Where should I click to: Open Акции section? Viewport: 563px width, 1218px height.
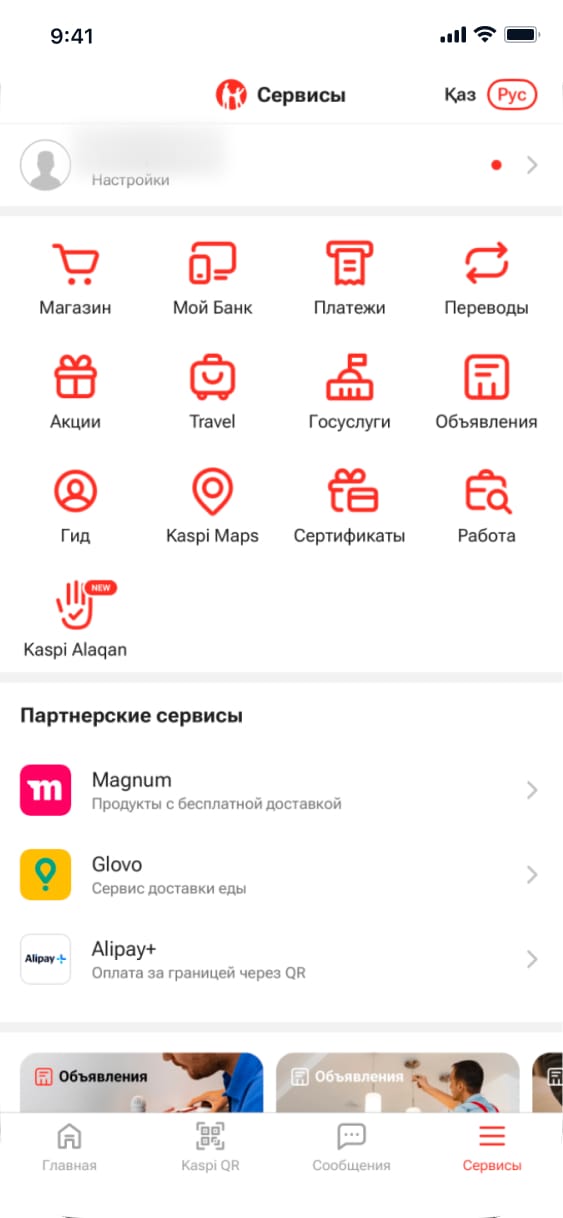point(75,393)
